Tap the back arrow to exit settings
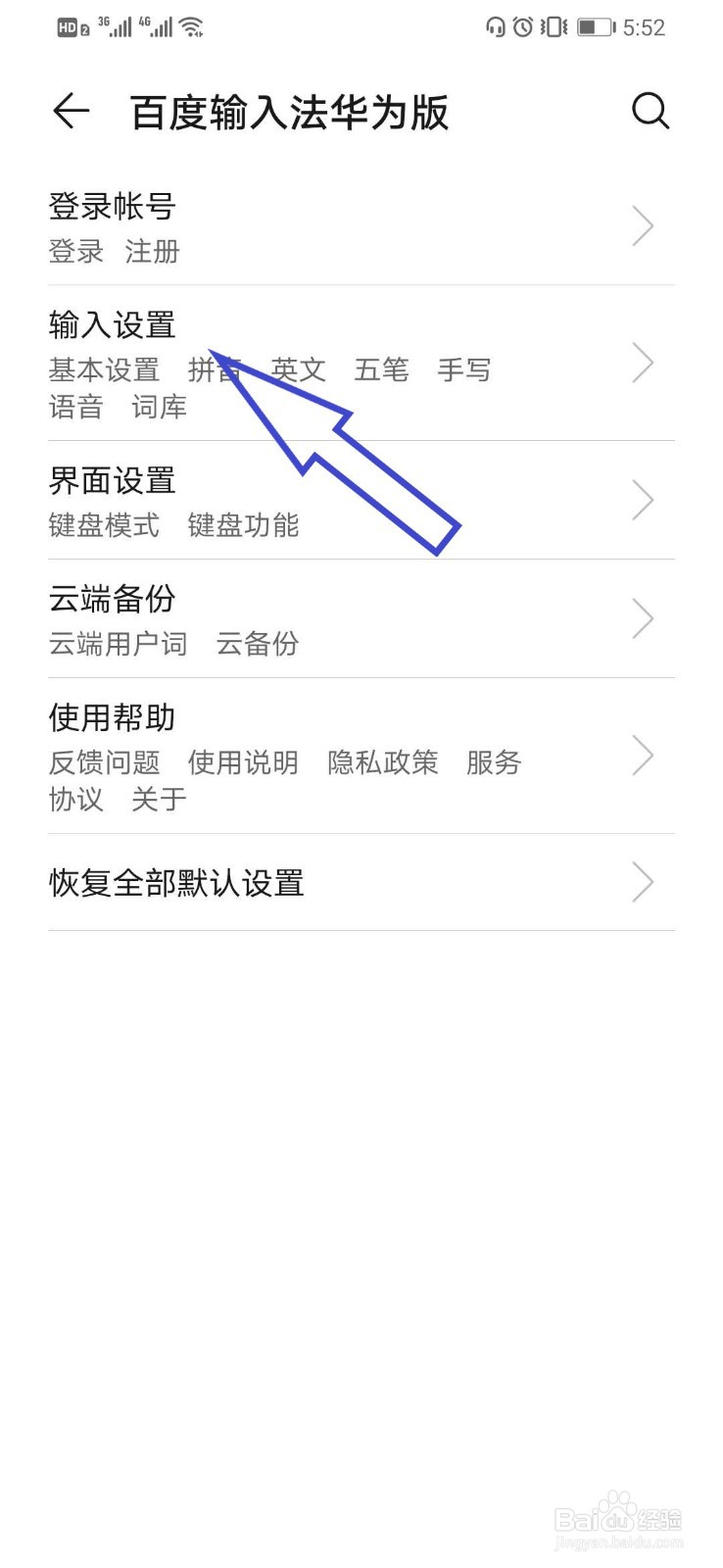The image size is (723, 1568). 69,111
